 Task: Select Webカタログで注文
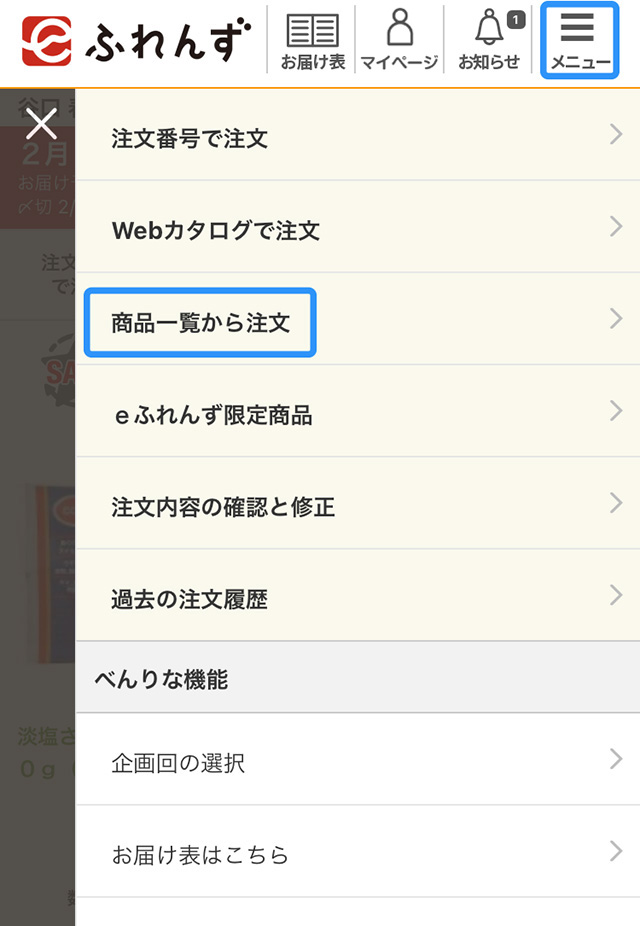[357, 228]
